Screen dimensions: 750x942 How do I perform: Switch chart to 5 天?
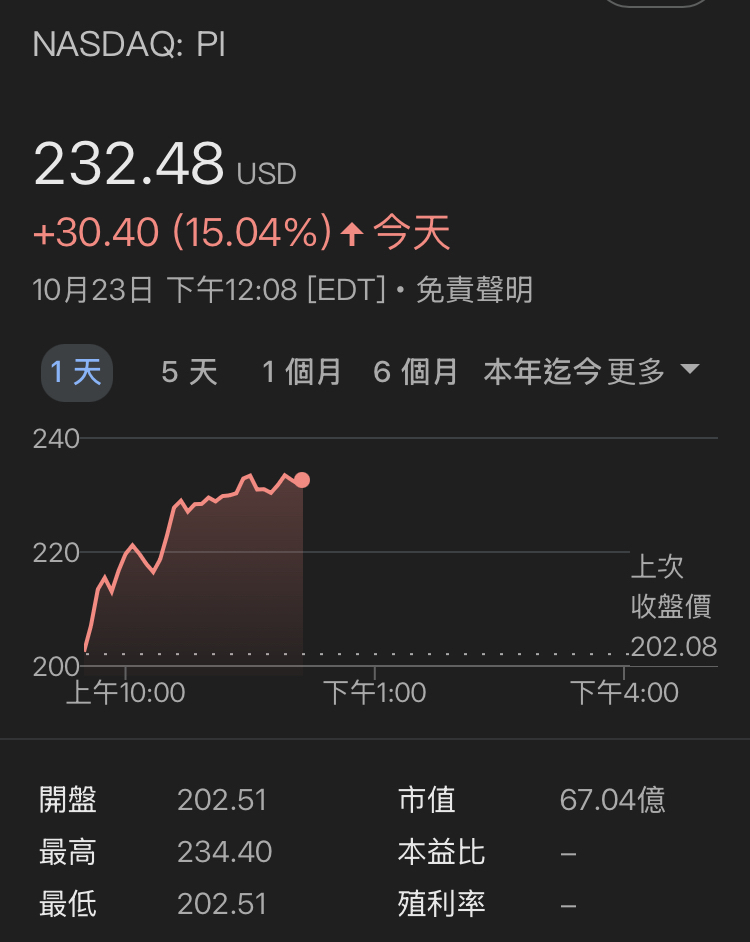[189, 373]
